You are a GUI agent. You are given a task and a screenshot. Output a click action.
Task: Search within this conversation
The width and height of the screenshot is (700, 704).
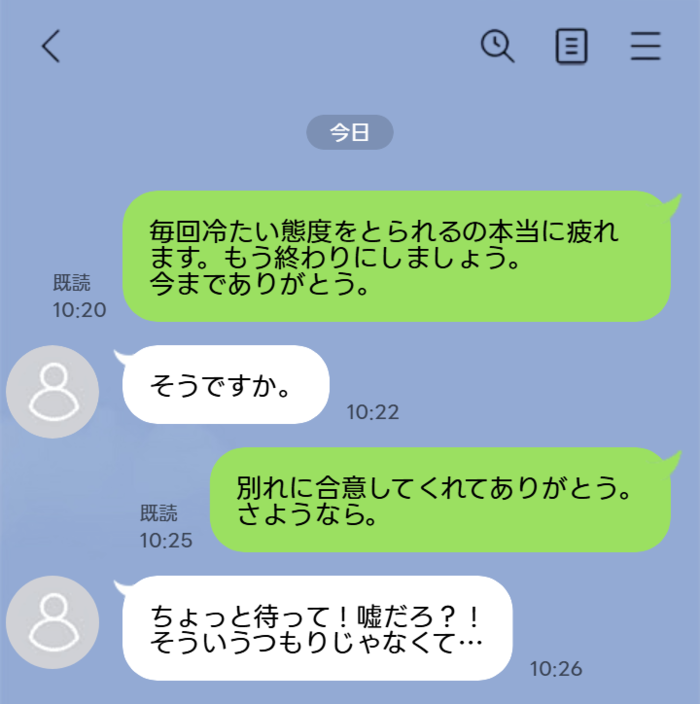point(497,46)
